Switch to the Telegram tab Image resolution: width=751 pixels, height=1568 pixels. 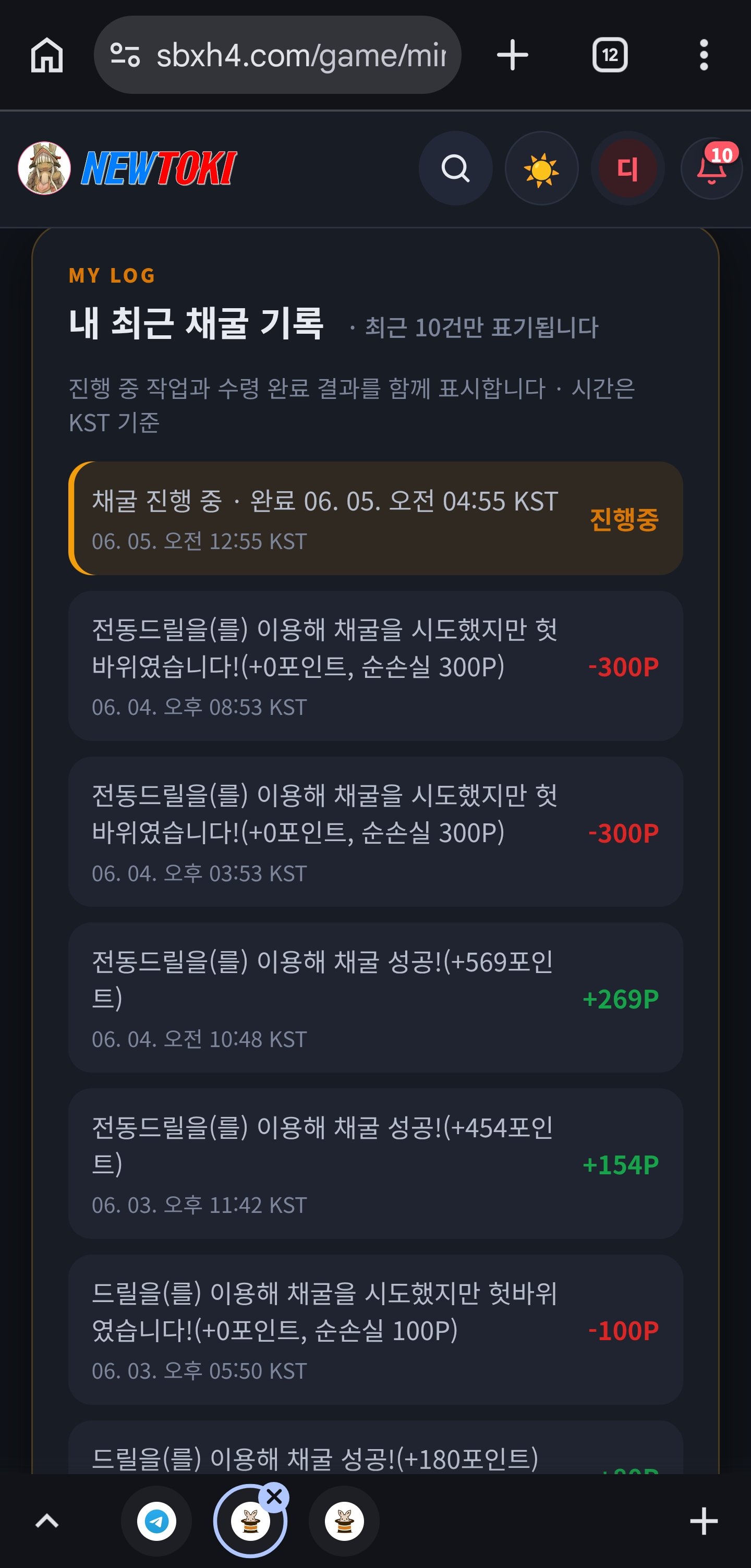[156, 1521]
